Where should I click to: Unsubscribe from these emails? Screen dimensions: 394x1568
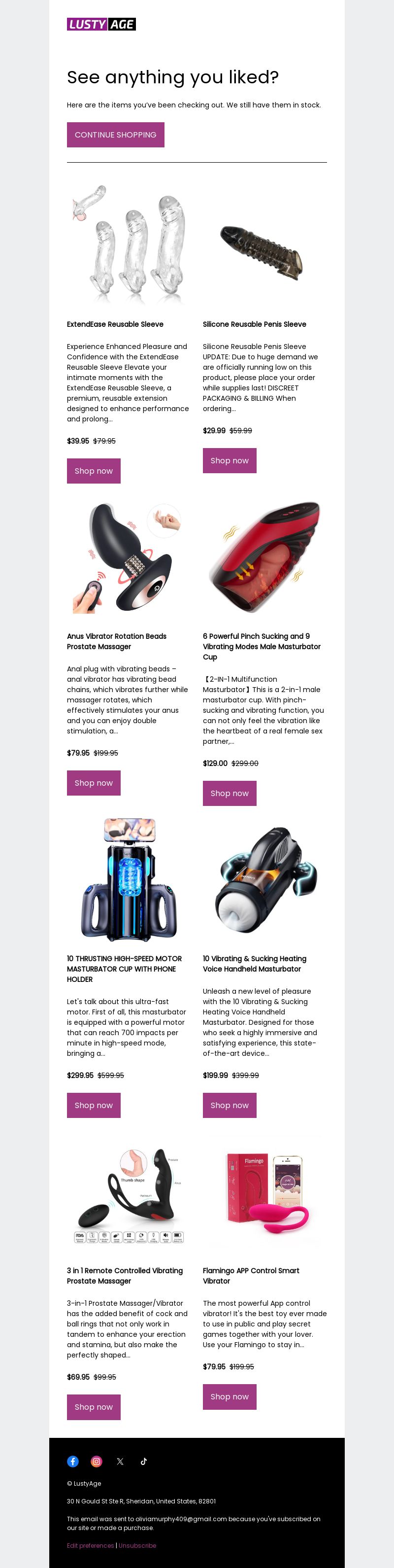[x=137, y=1545]
